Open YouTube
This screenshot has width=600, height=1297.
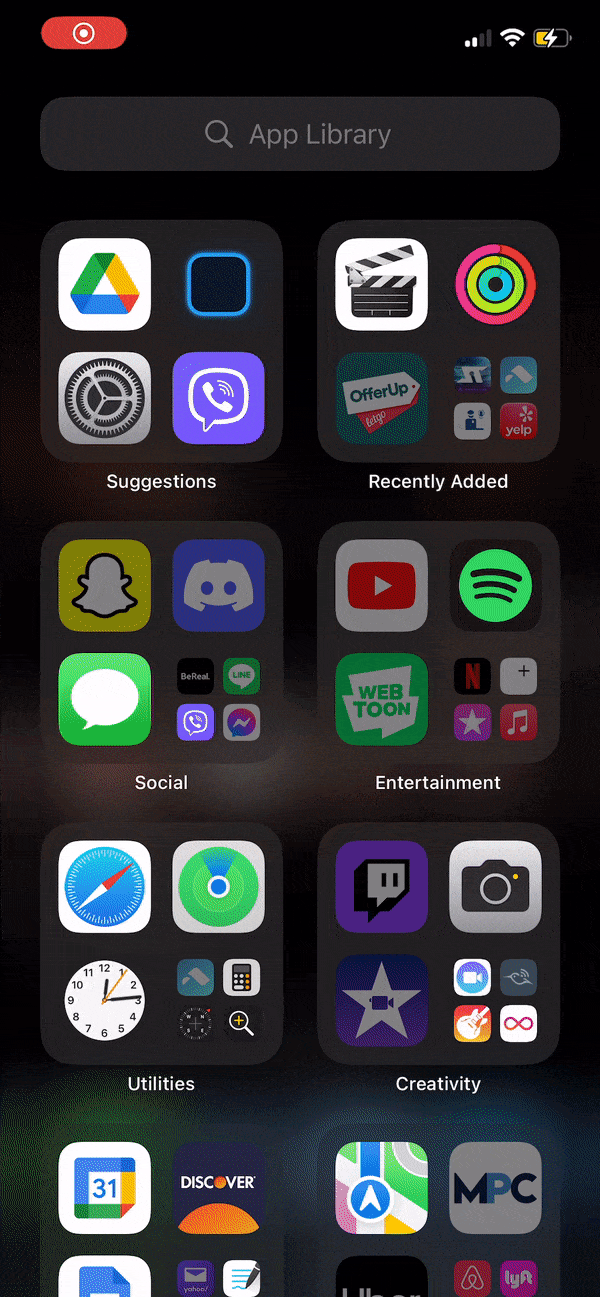tap(381, 585)
